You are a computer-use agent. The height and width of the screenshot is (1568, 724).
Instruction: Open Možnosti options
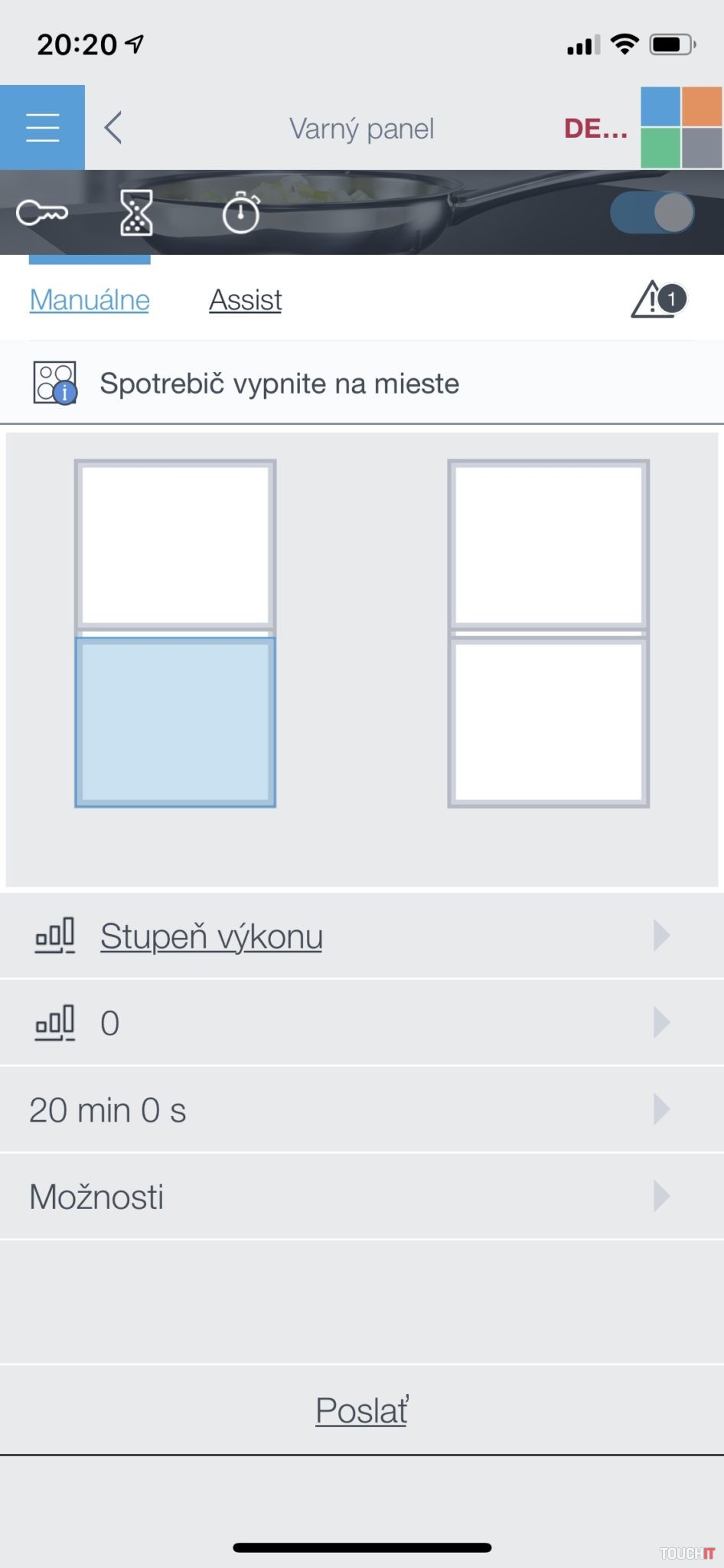[x=361, y=1197]
